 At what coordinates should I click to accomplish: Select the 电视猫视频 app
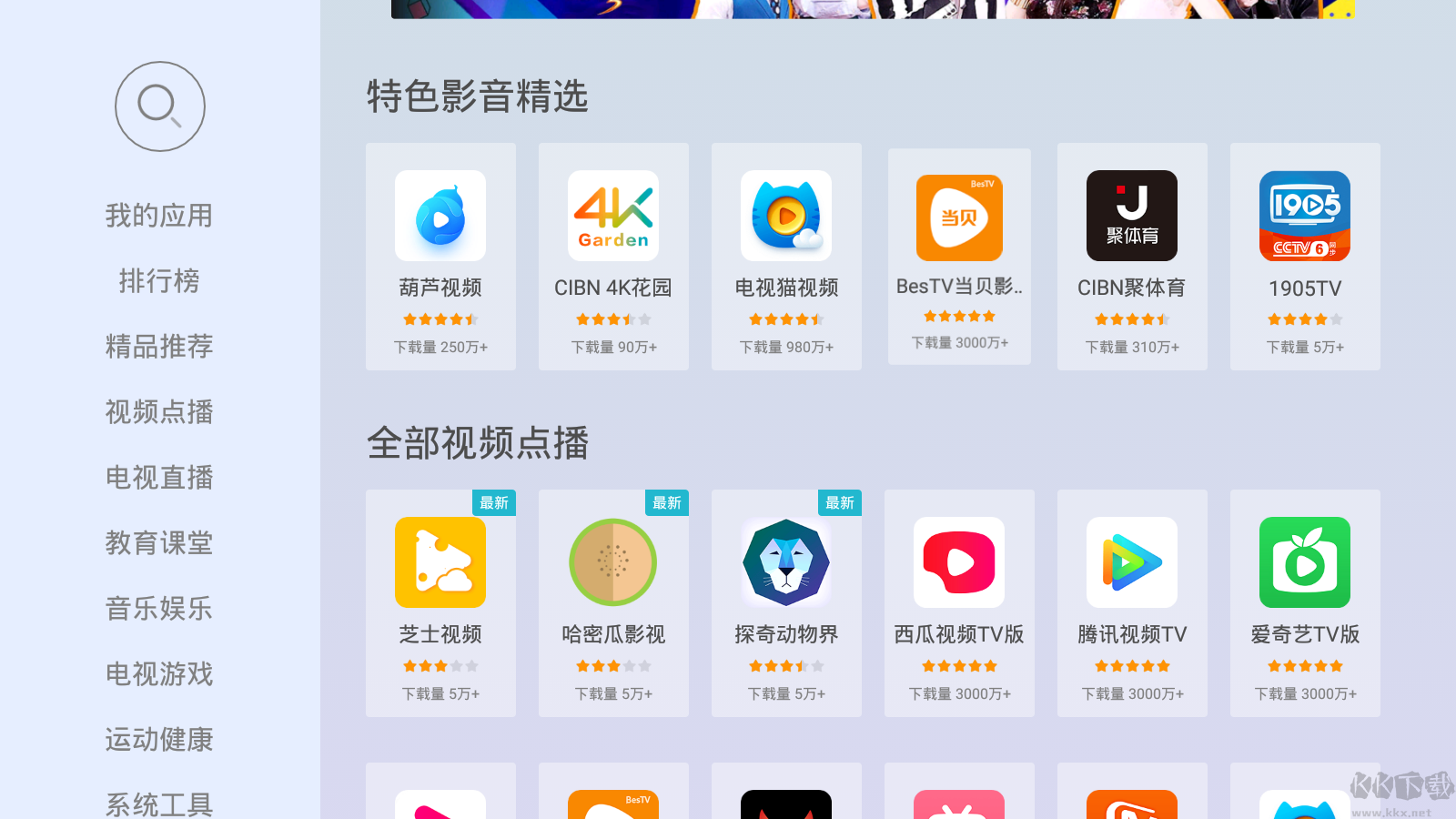(786, 256)
